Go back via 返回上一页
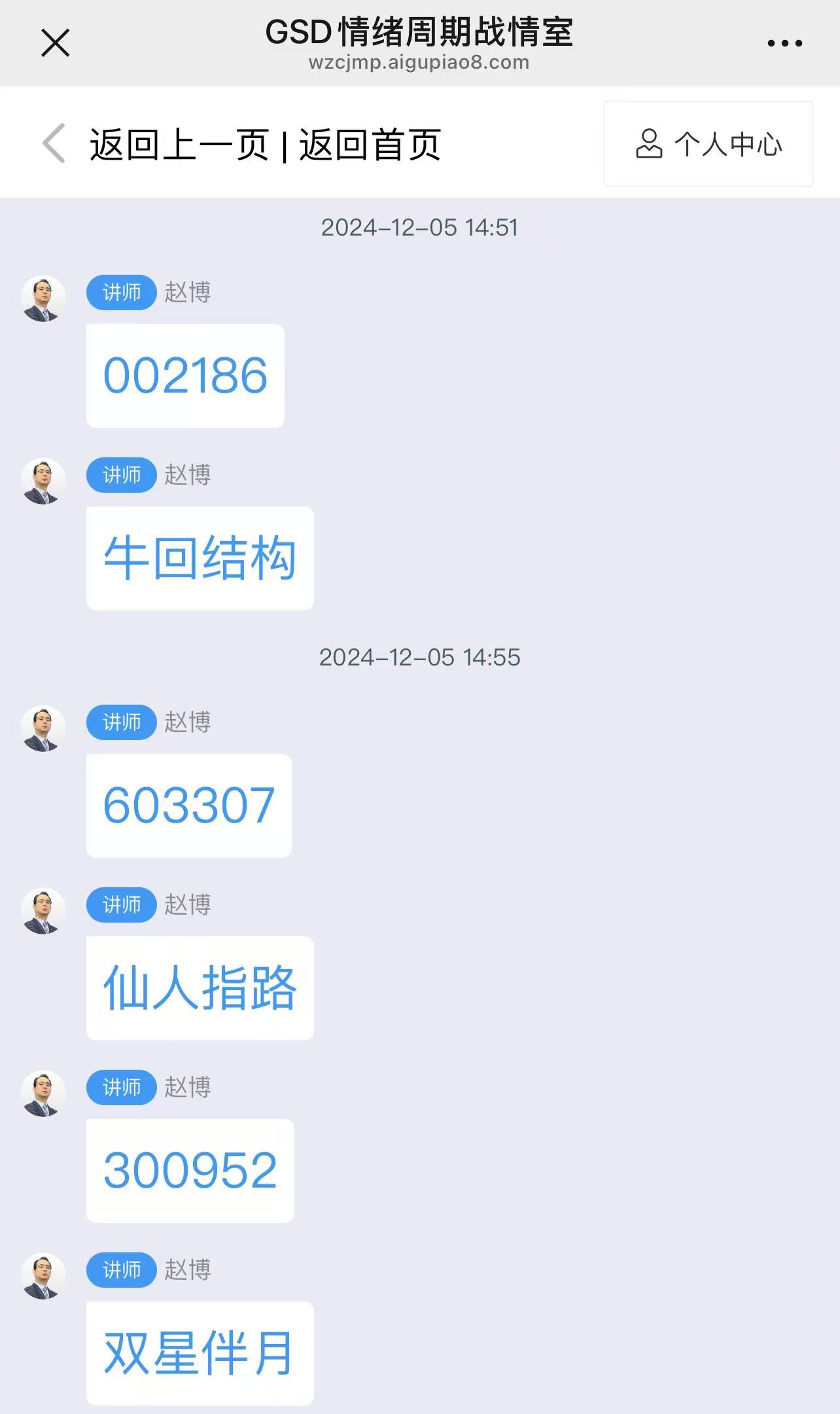The image size is (840, 1414). point(179,145)
